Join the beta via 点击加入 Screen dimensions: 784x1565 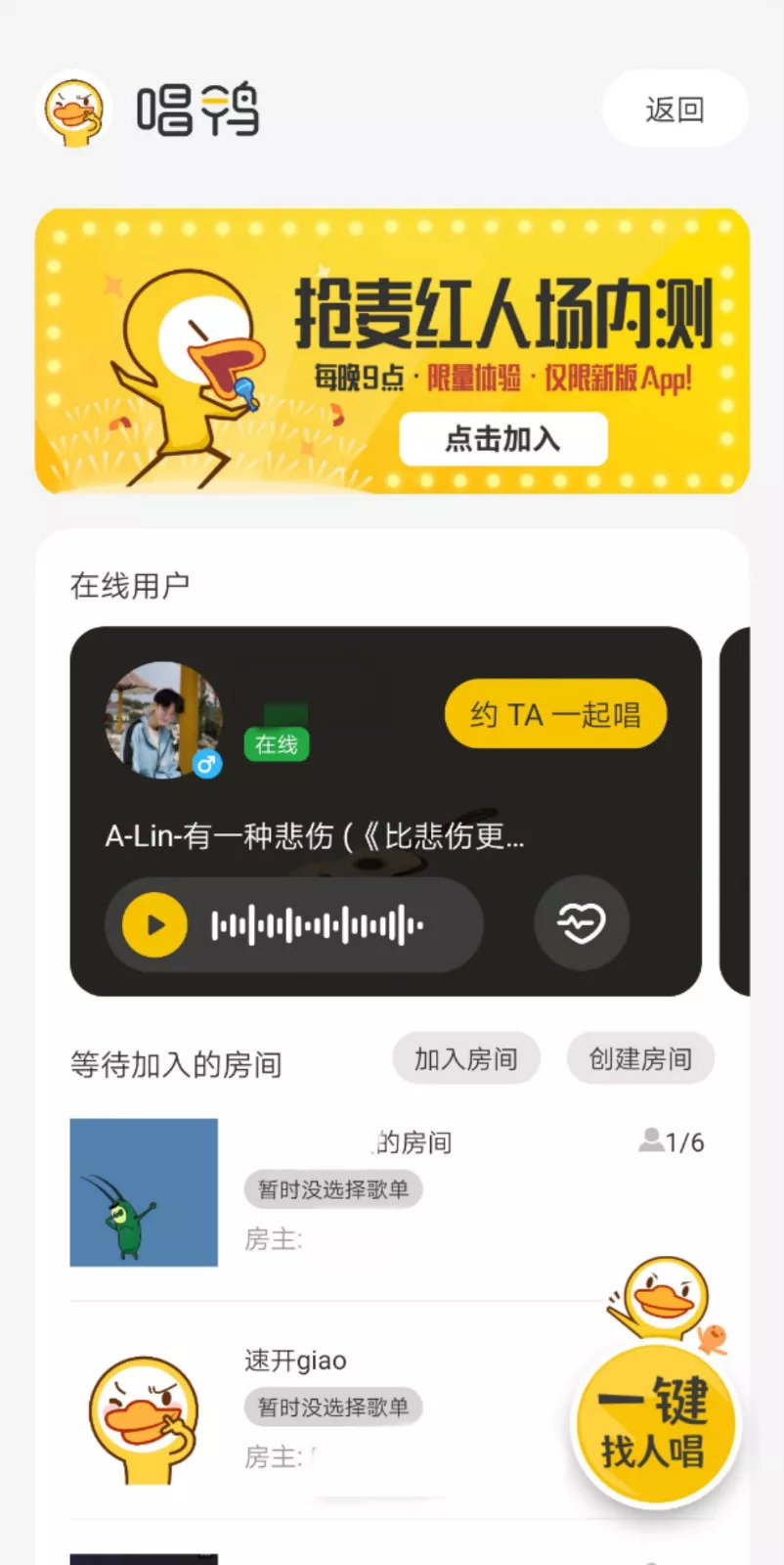(x=503, y=439)
